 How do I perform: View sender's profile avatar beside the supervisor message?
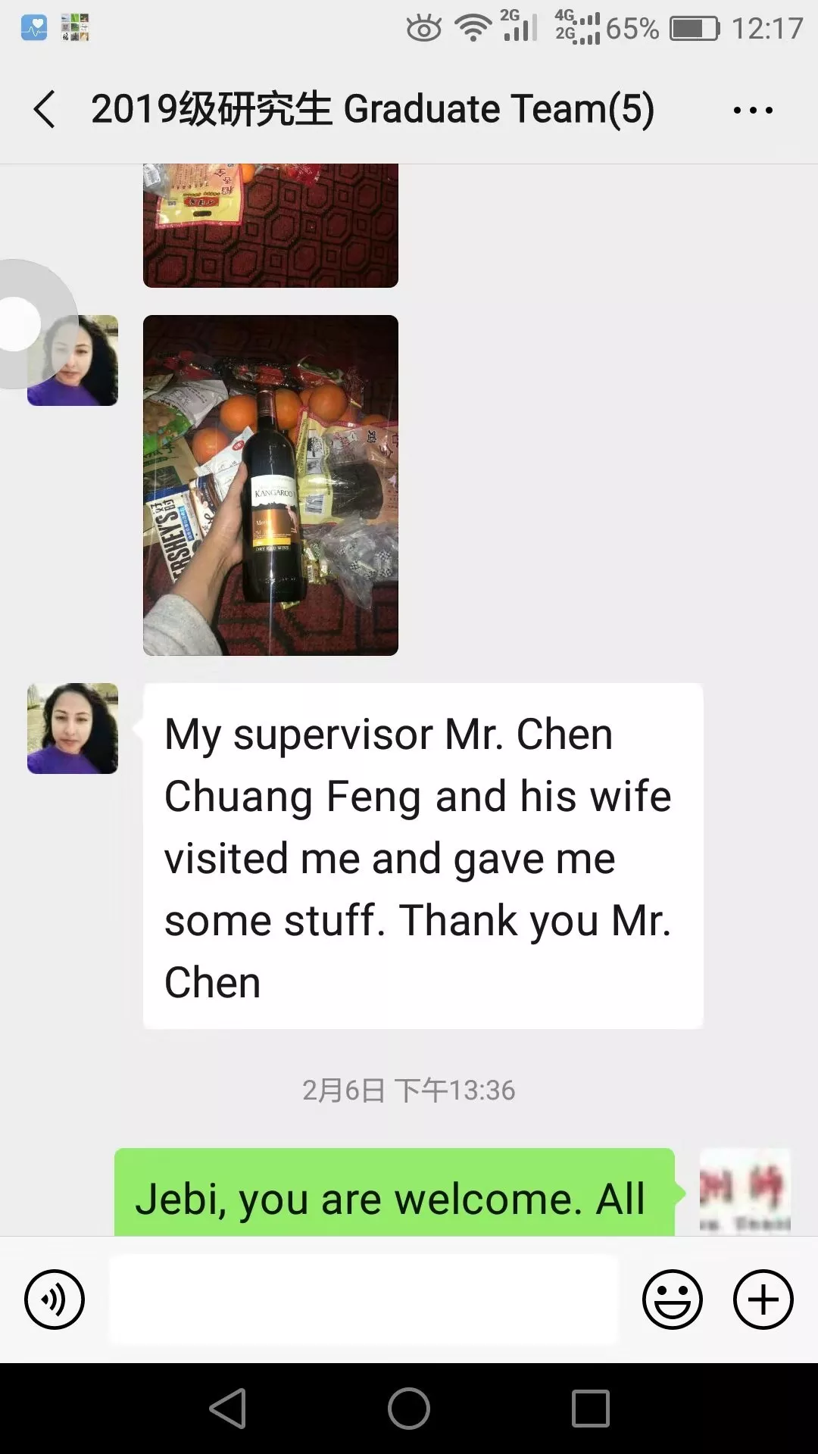point(72,728)
